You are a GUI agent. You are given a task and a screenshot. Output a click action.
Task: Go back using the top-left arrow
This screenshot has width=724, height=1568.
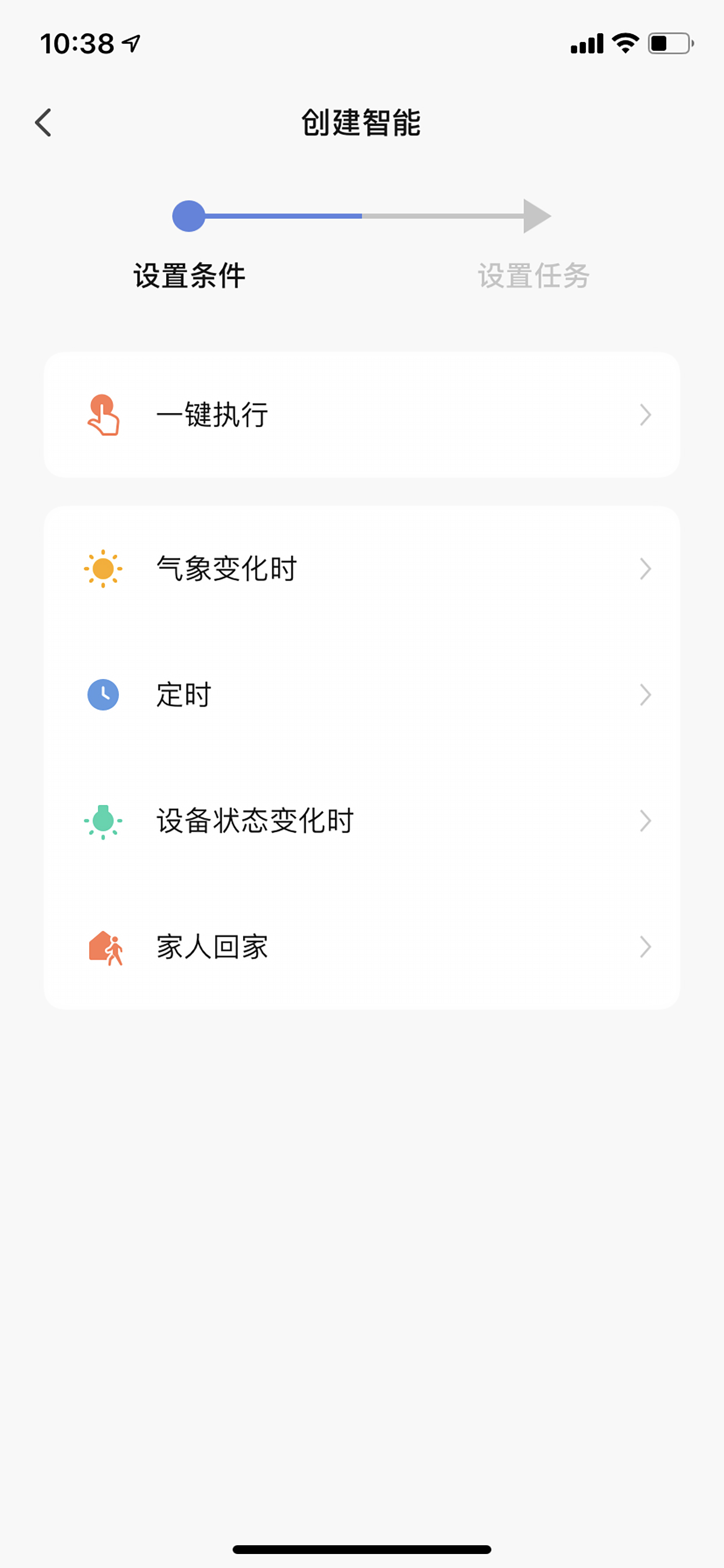click(43, 123)
